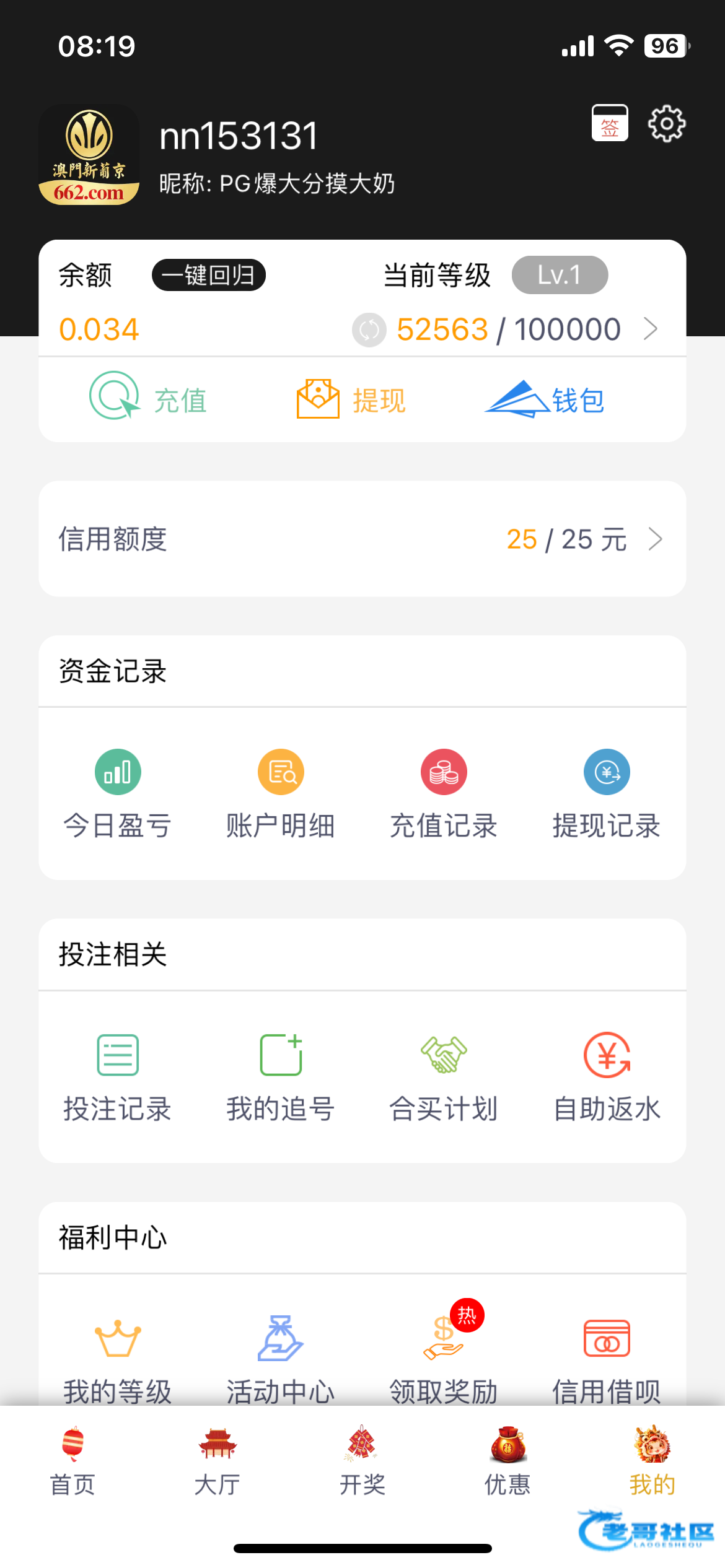Open the settings gear icon
The image size is (725, 1568).
pos(667,124)
